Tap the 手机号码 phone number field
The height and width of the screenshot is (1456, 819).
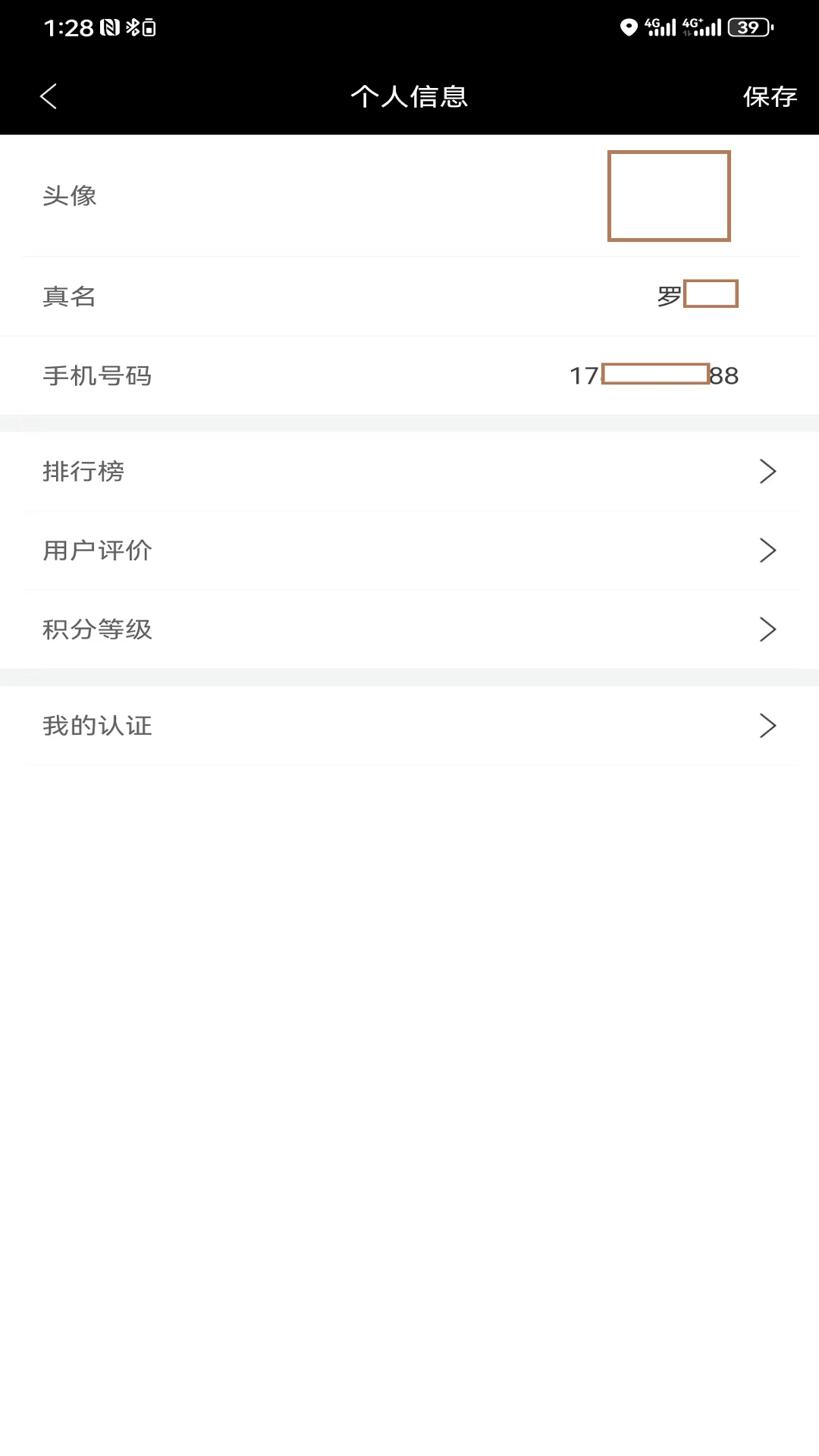pyautogui.click(x=654, y=375)
